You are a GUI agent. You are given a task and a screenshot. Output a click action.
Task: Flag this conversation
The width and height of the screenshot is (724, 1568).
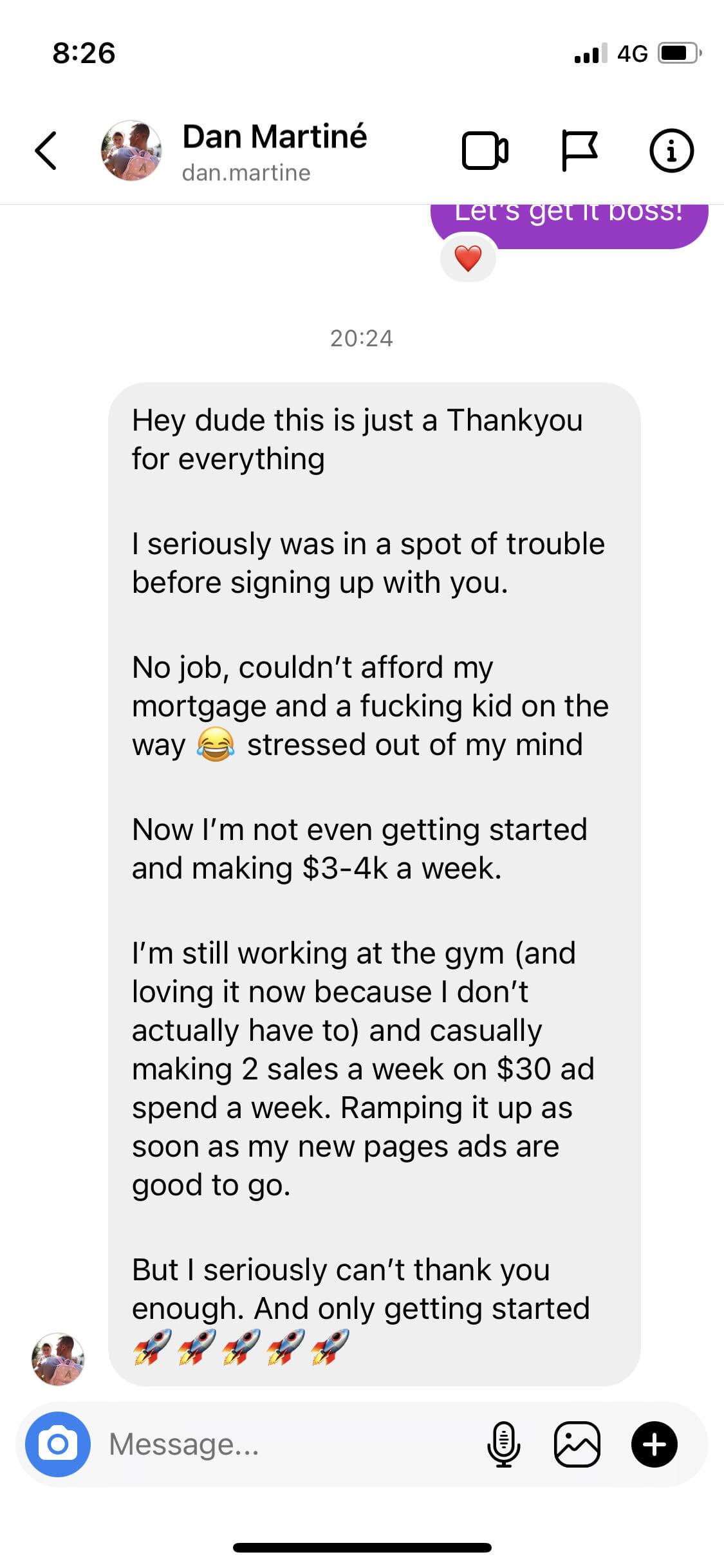(x=579, y=151)
